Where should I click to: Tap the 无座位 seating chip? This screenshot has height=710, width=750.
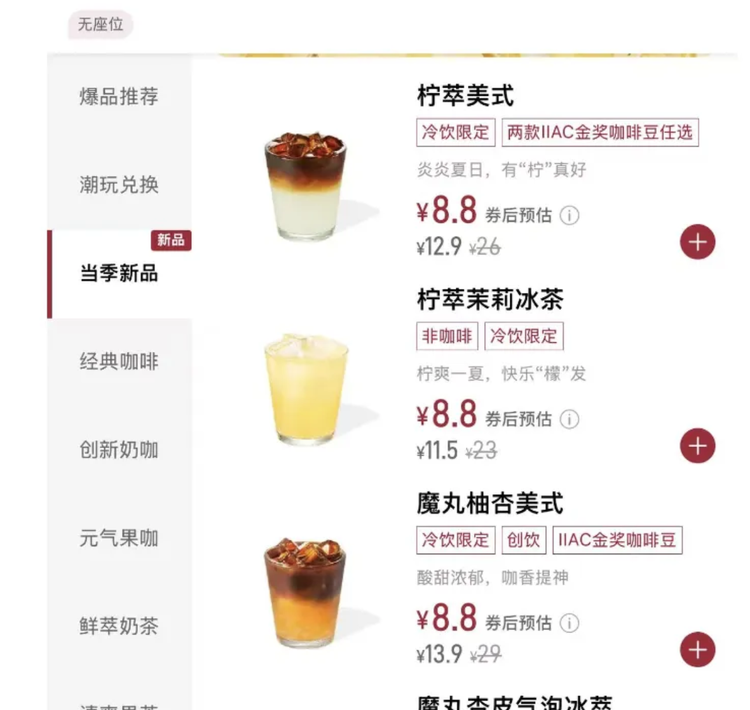point(101,25)
